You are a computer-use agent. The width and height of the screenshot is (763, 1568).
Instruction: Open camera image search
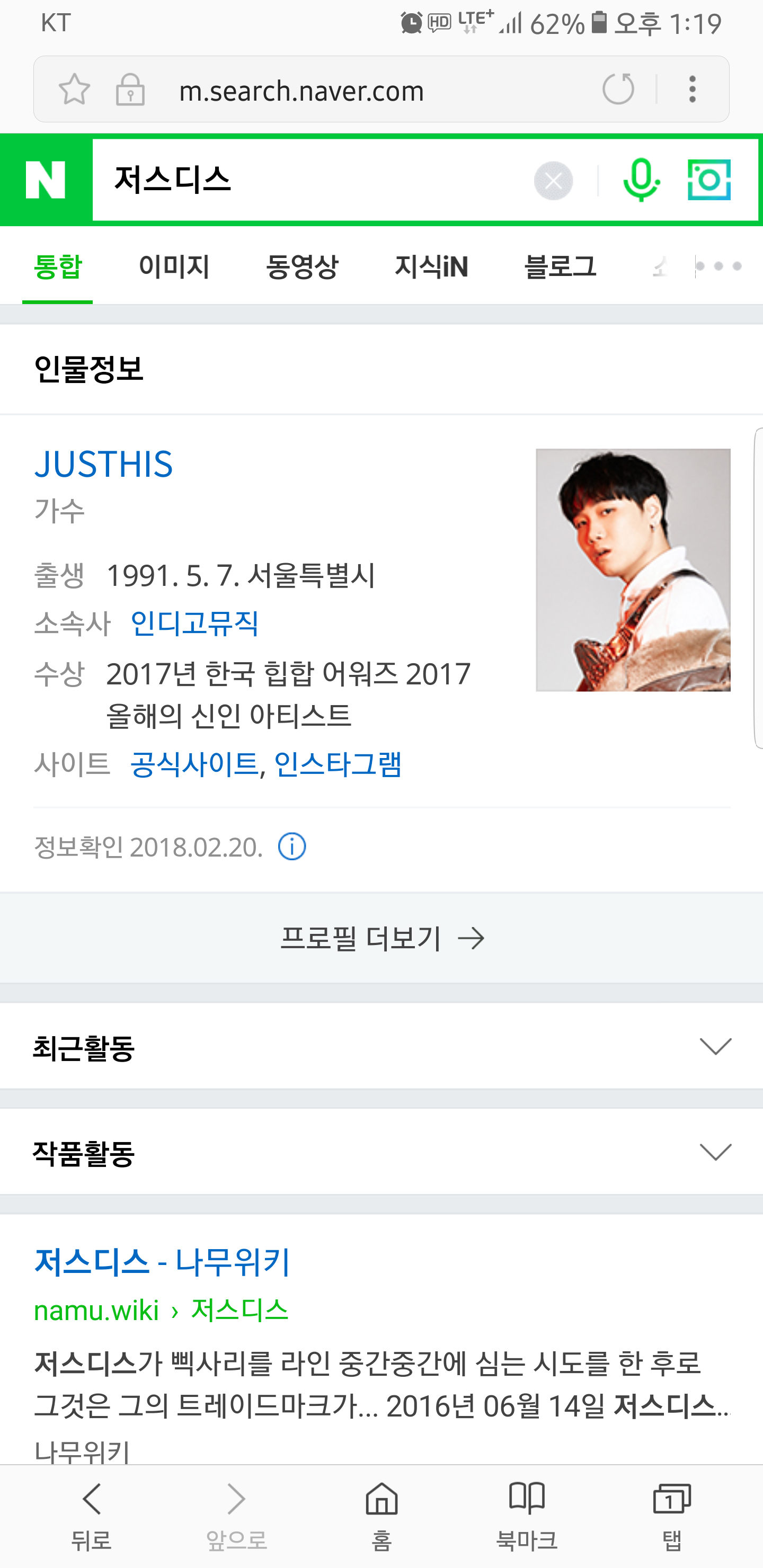[710, 180]
